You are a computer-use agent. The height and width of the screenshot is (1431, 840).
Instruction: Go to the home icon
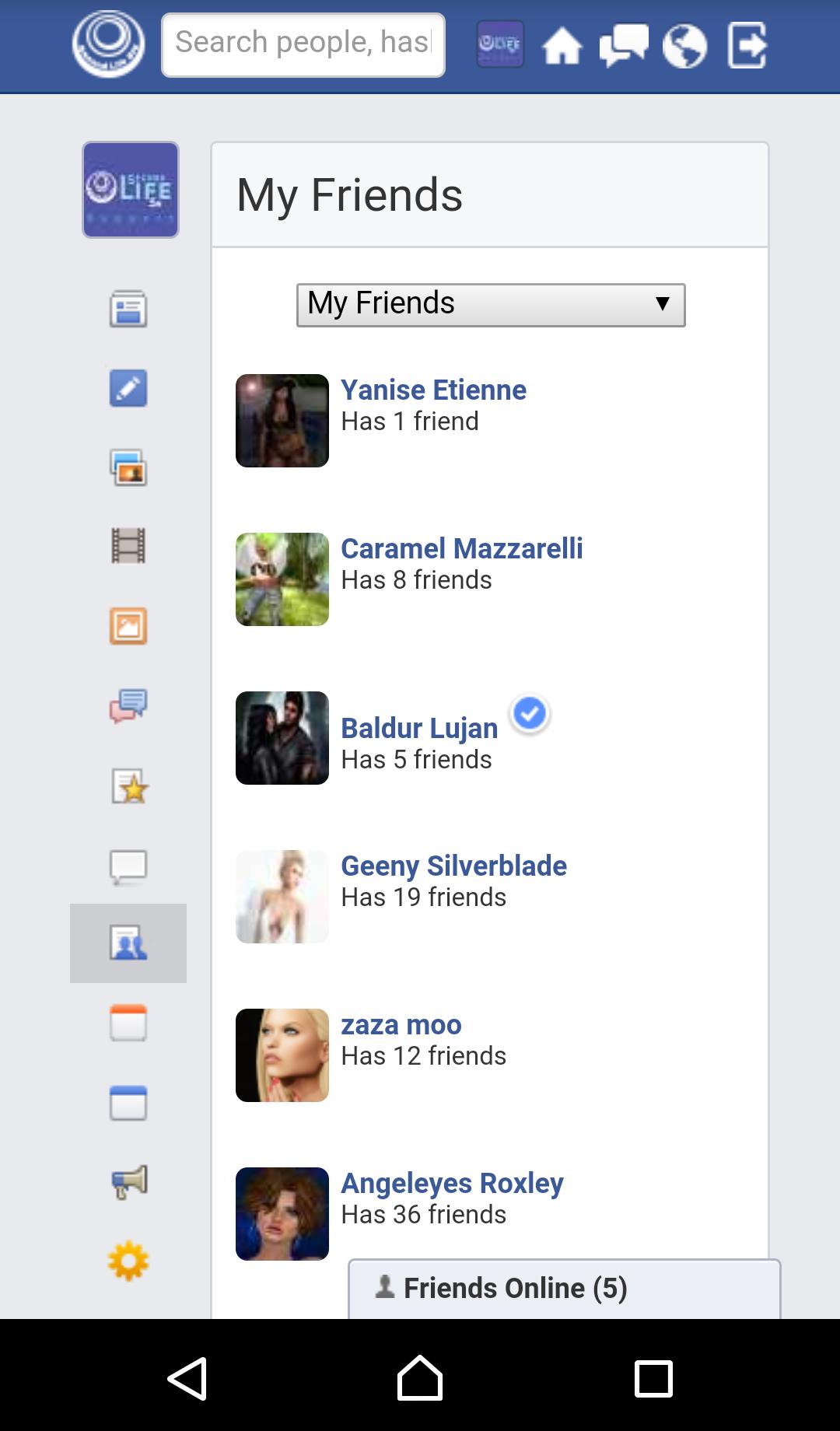point(562,46)
